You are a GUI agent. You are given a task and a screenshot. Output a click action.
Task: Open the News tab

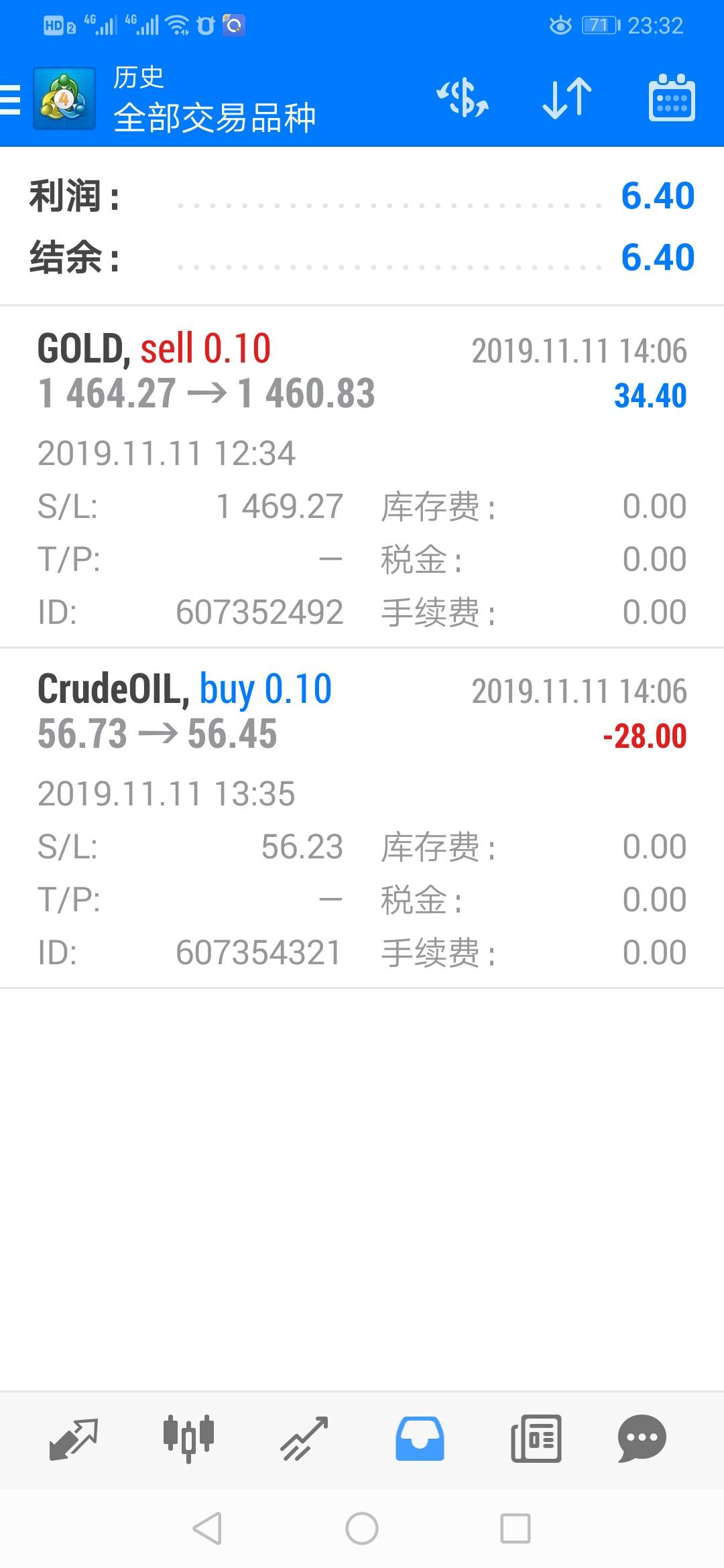tap(536, 1439)
